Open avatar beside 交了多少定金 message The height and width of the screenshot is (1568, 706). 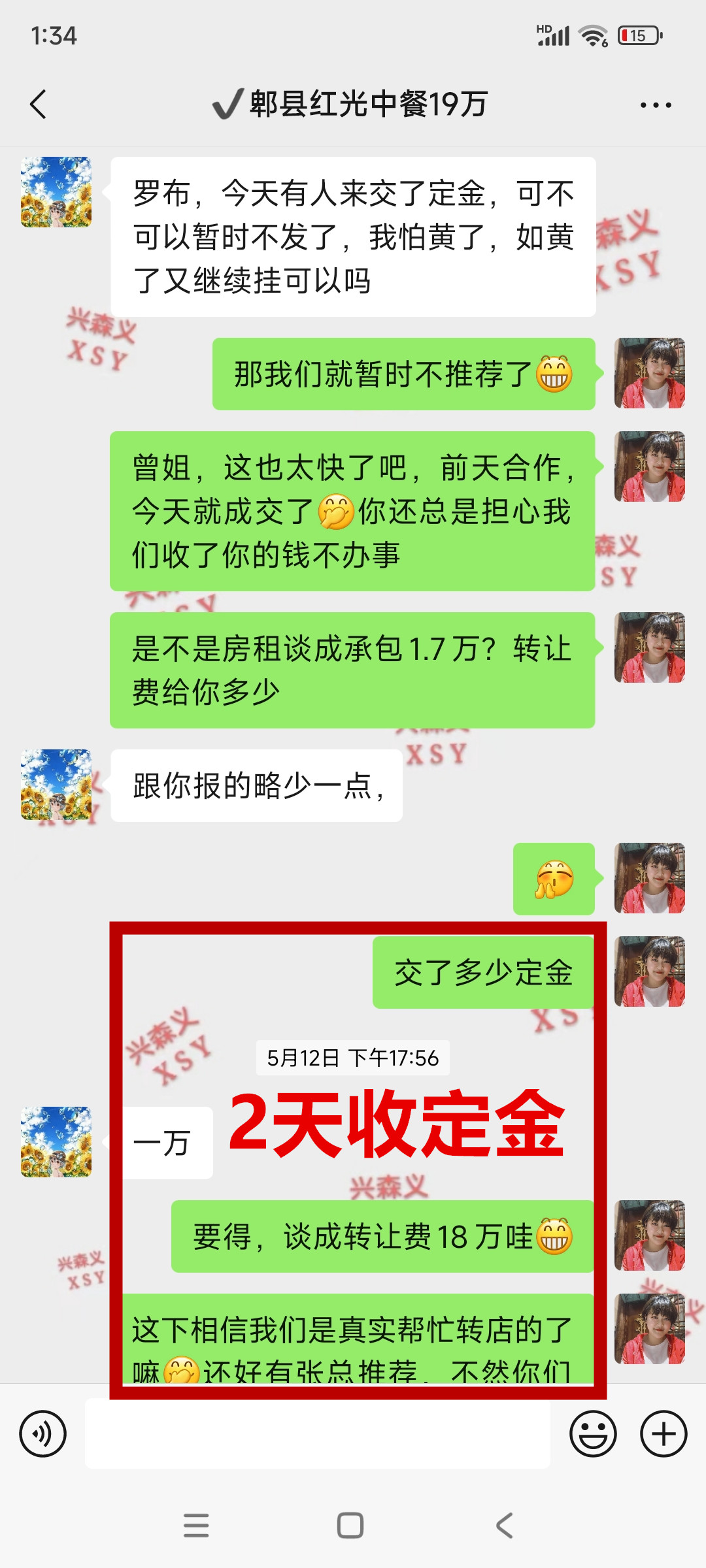click(649, 972)
